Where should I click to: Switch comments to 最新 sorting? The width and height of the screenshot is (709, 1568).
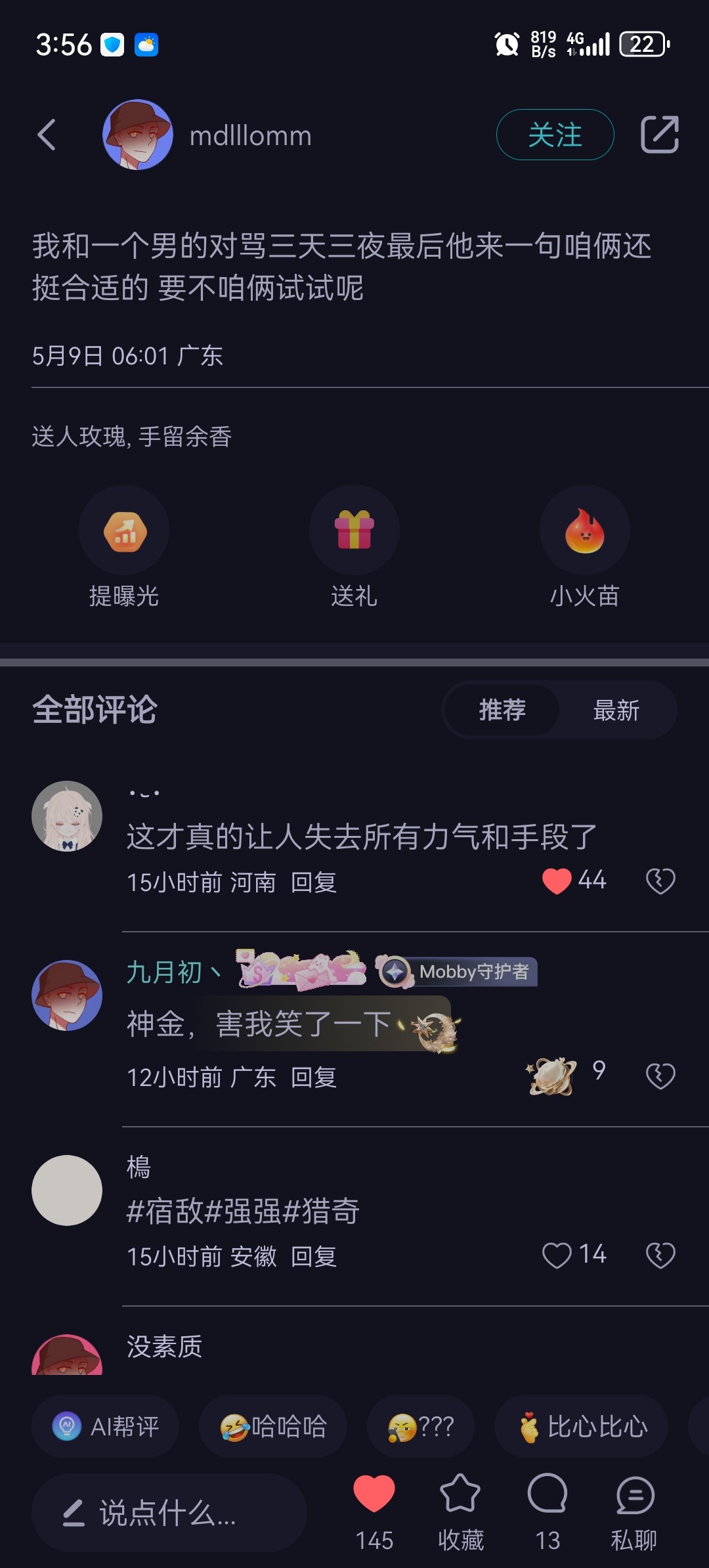pos(616,710)
